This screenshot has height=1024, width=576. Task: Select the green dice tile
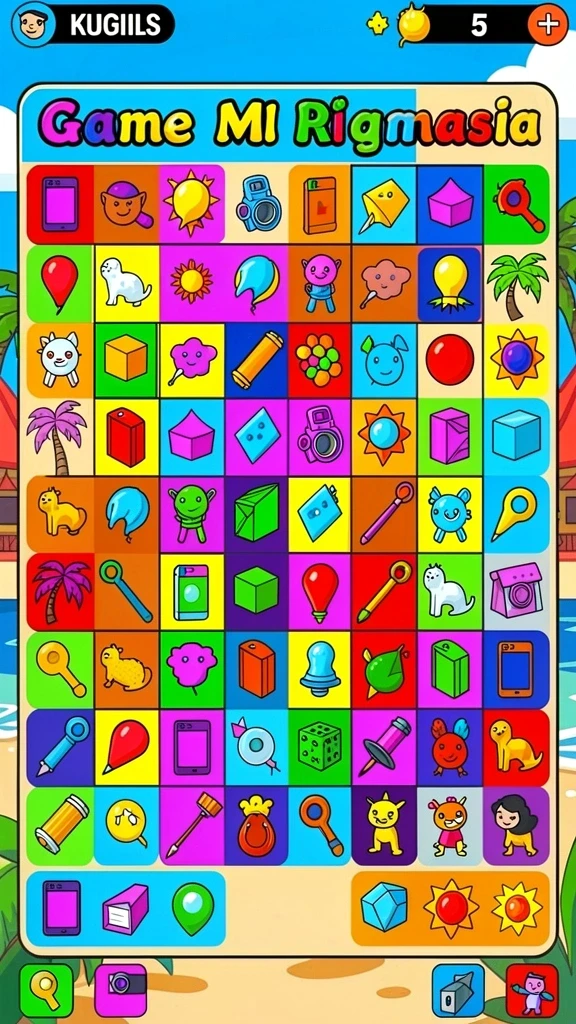[320, 747]
